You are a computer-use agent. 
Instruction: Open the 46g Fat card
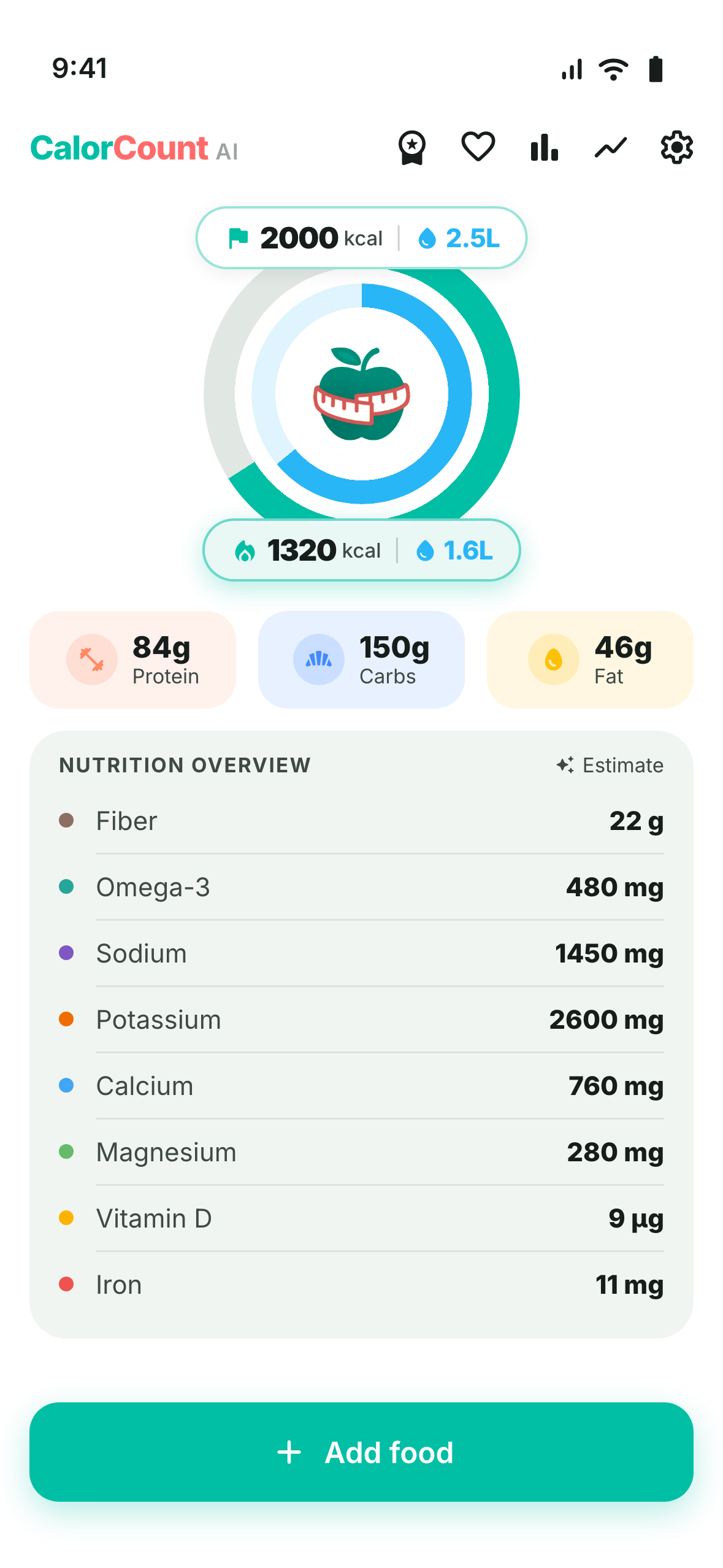(590, 659)
